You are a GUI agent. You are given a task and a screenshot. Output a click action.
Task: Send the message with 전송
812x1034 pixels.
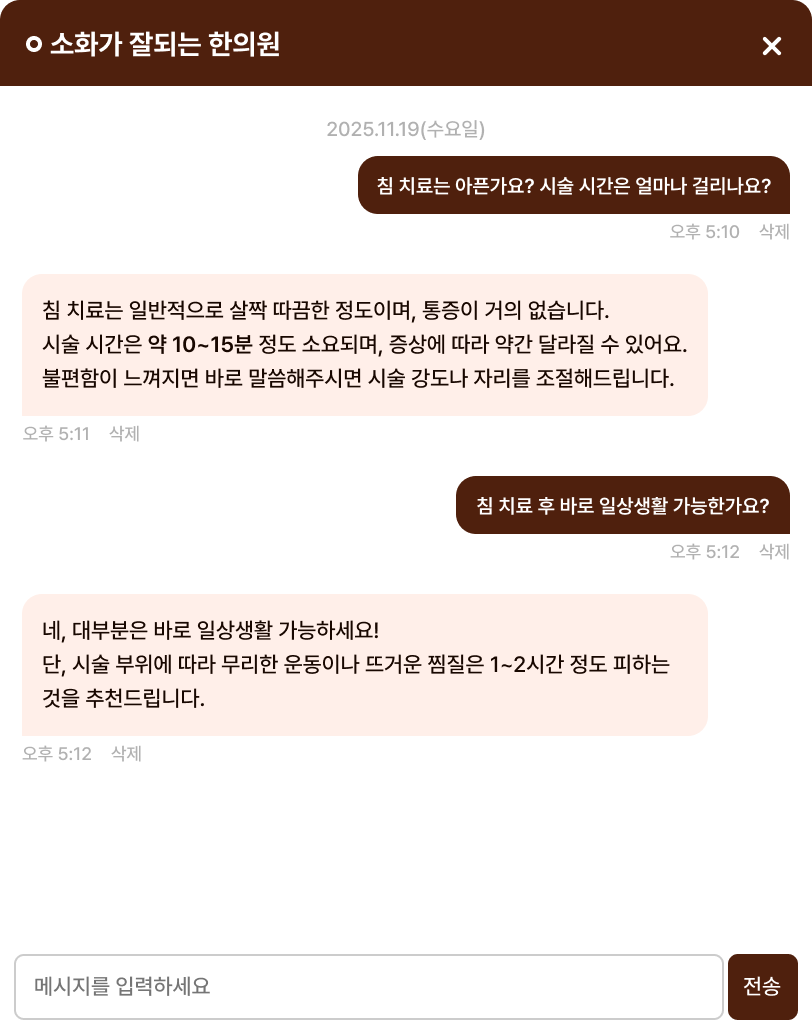click(762, 987)
